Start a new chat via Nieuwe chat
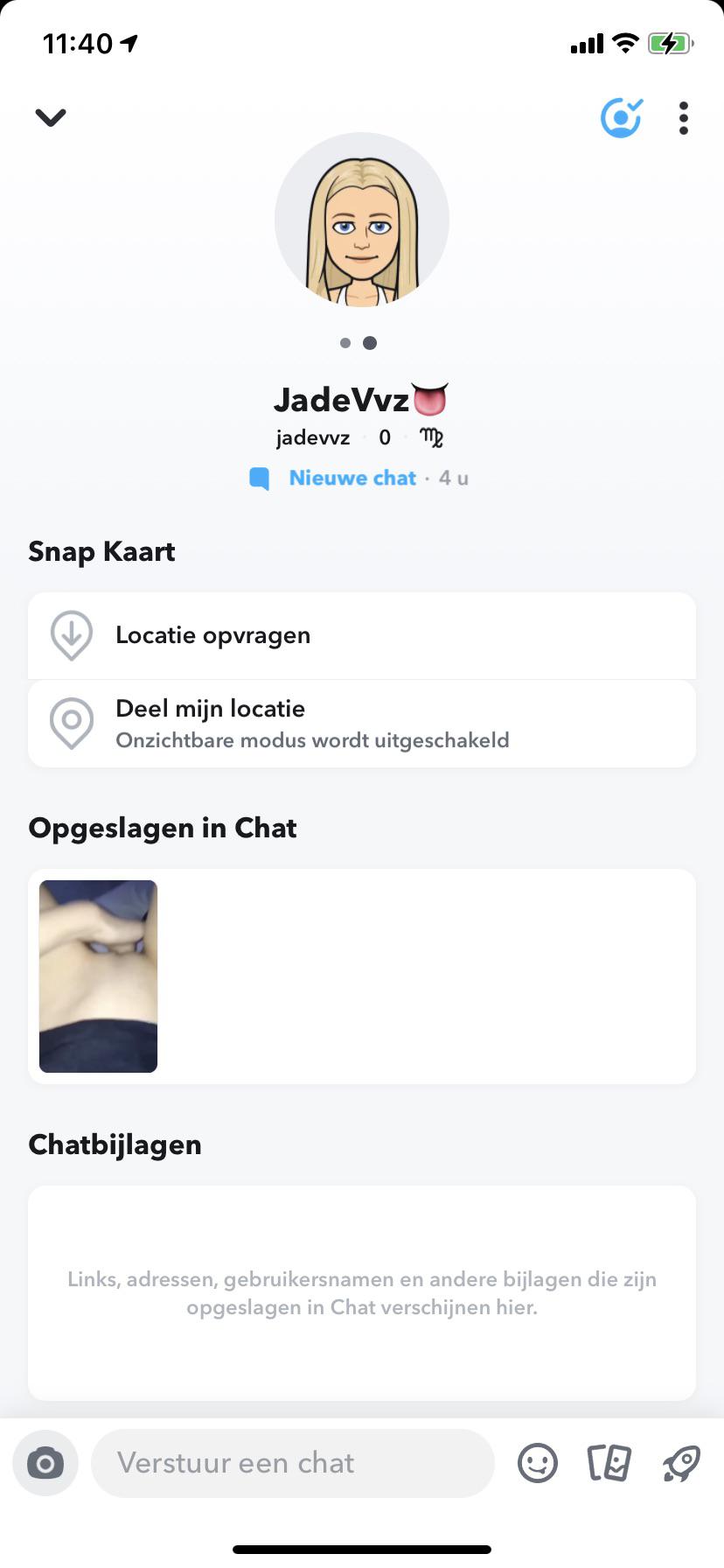724x1568 pixels. pyautogui.click(x=353, y=478)
